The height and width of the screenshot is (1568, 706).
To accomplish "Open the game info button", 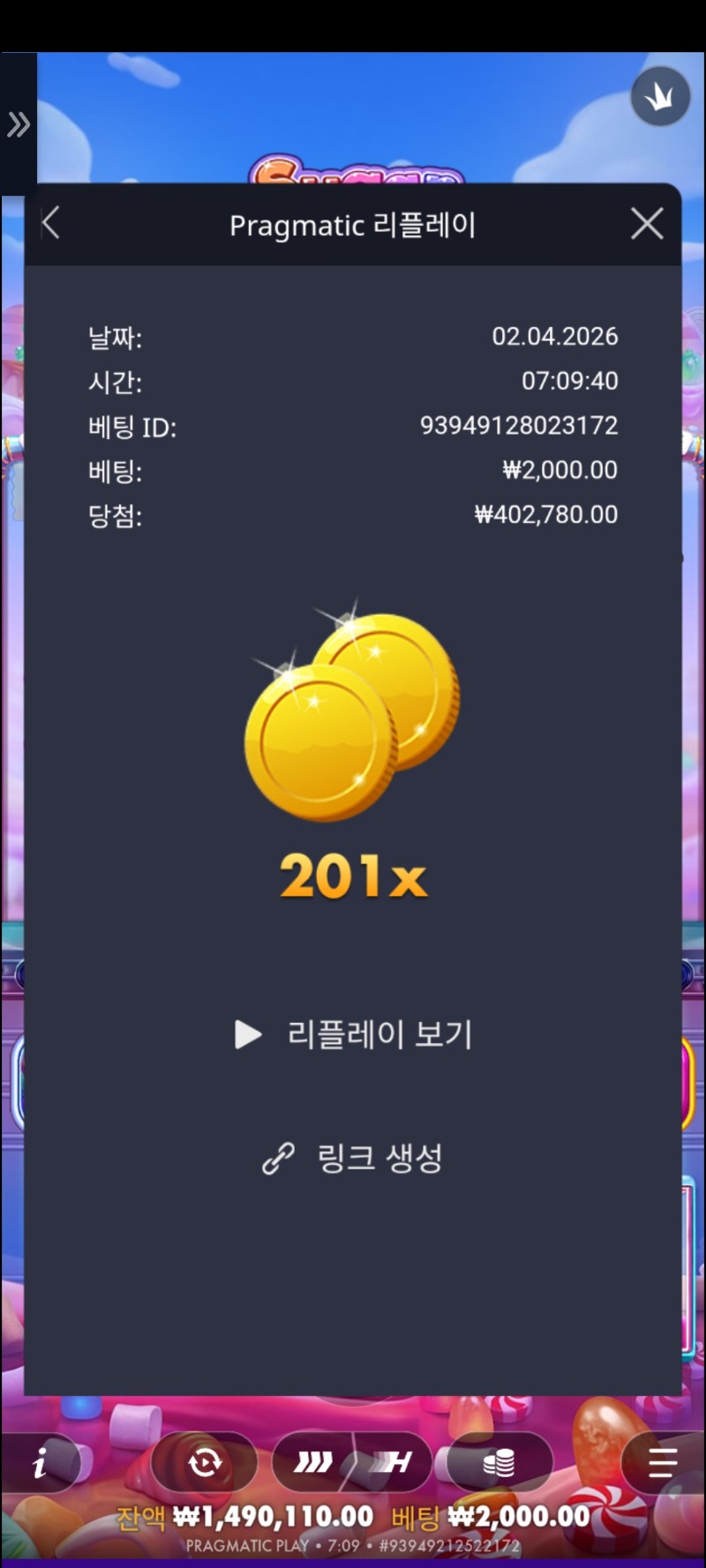I will coord(41,1465).
